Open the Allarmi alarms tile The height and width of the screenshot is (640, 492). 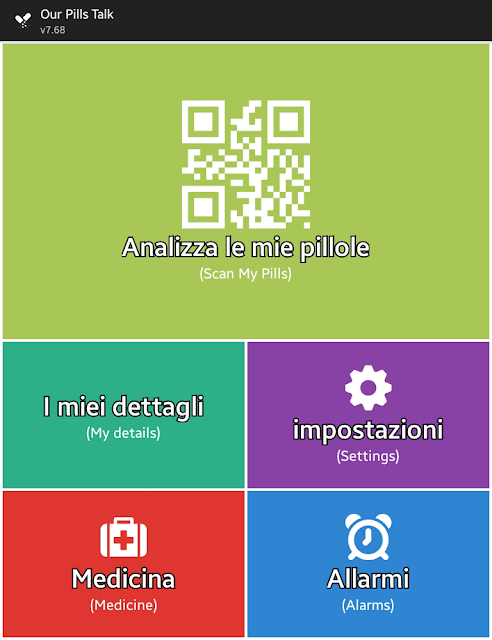coord(368,564)
